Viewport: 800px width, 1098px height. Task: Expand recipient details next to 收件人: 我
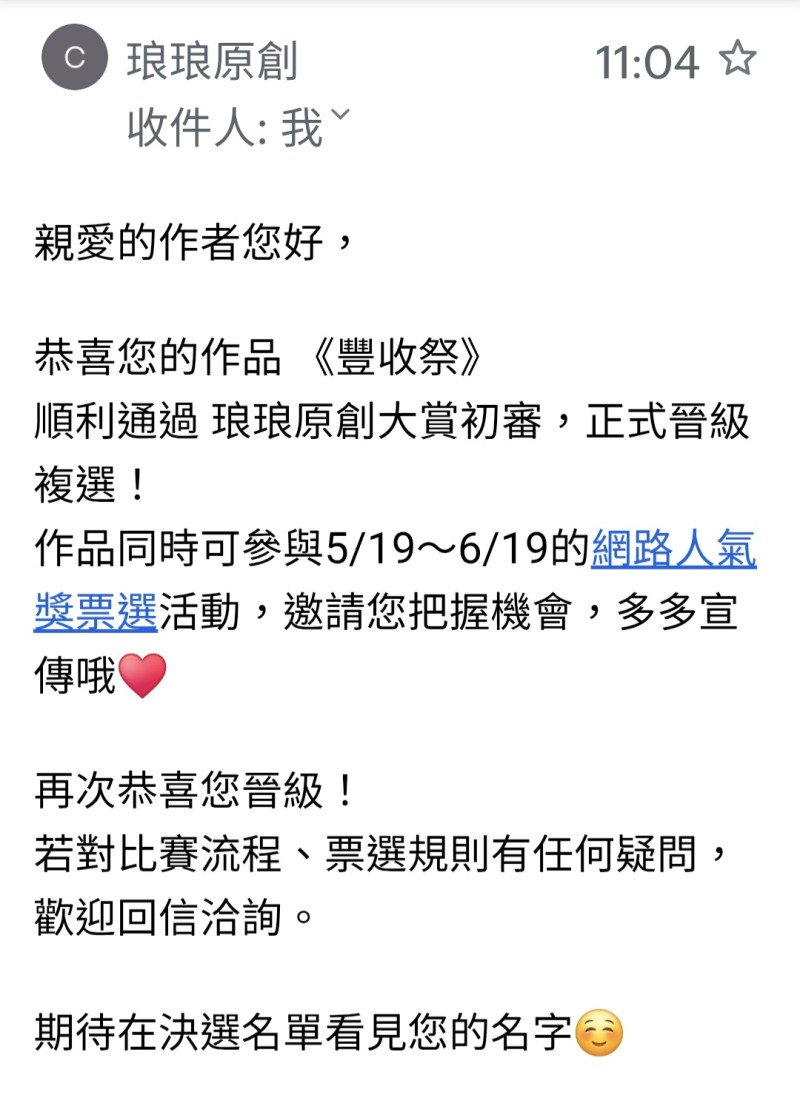click(x=340, y=117)
